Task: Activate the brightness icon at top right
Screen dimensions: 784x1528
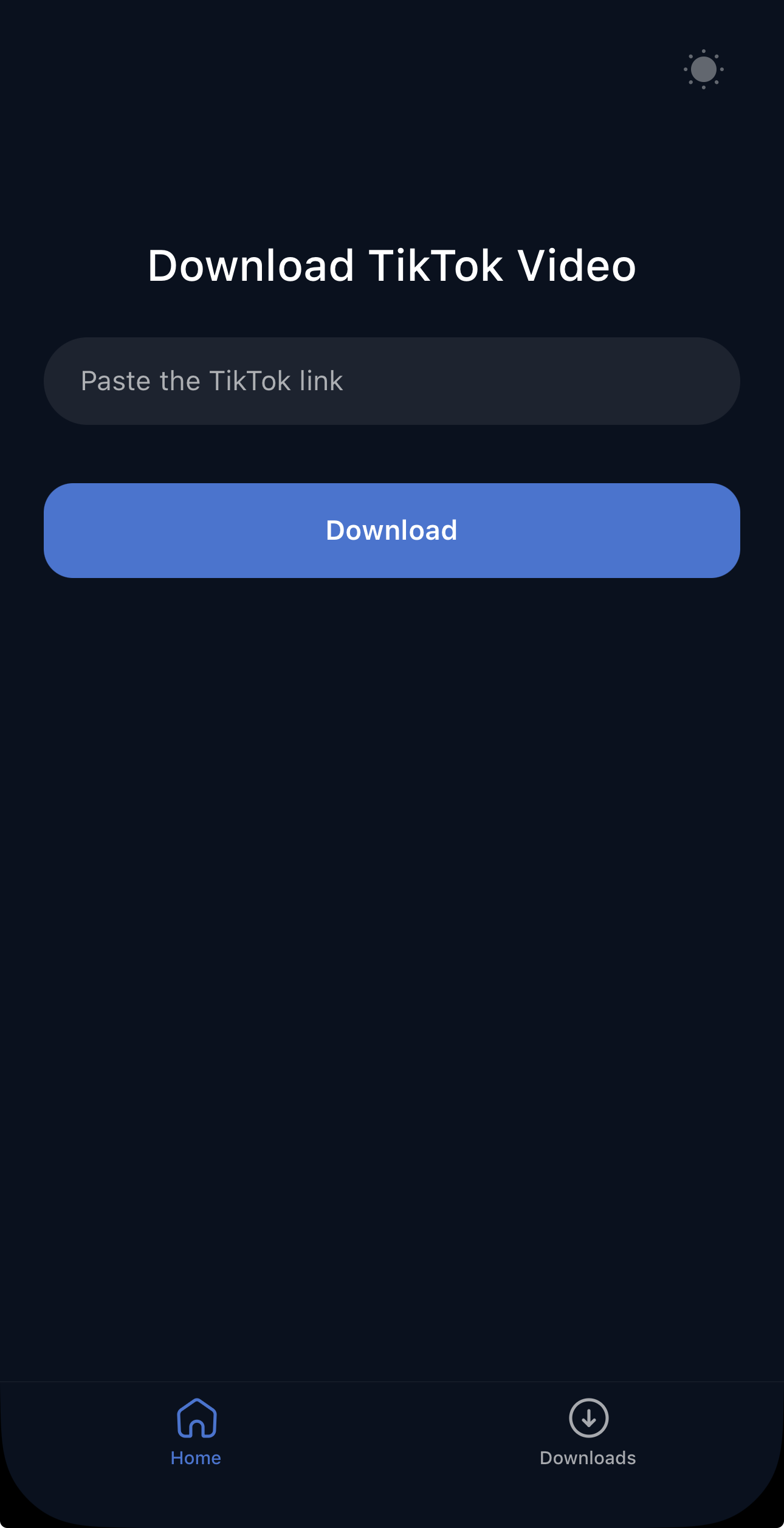Action: (703, 69)
